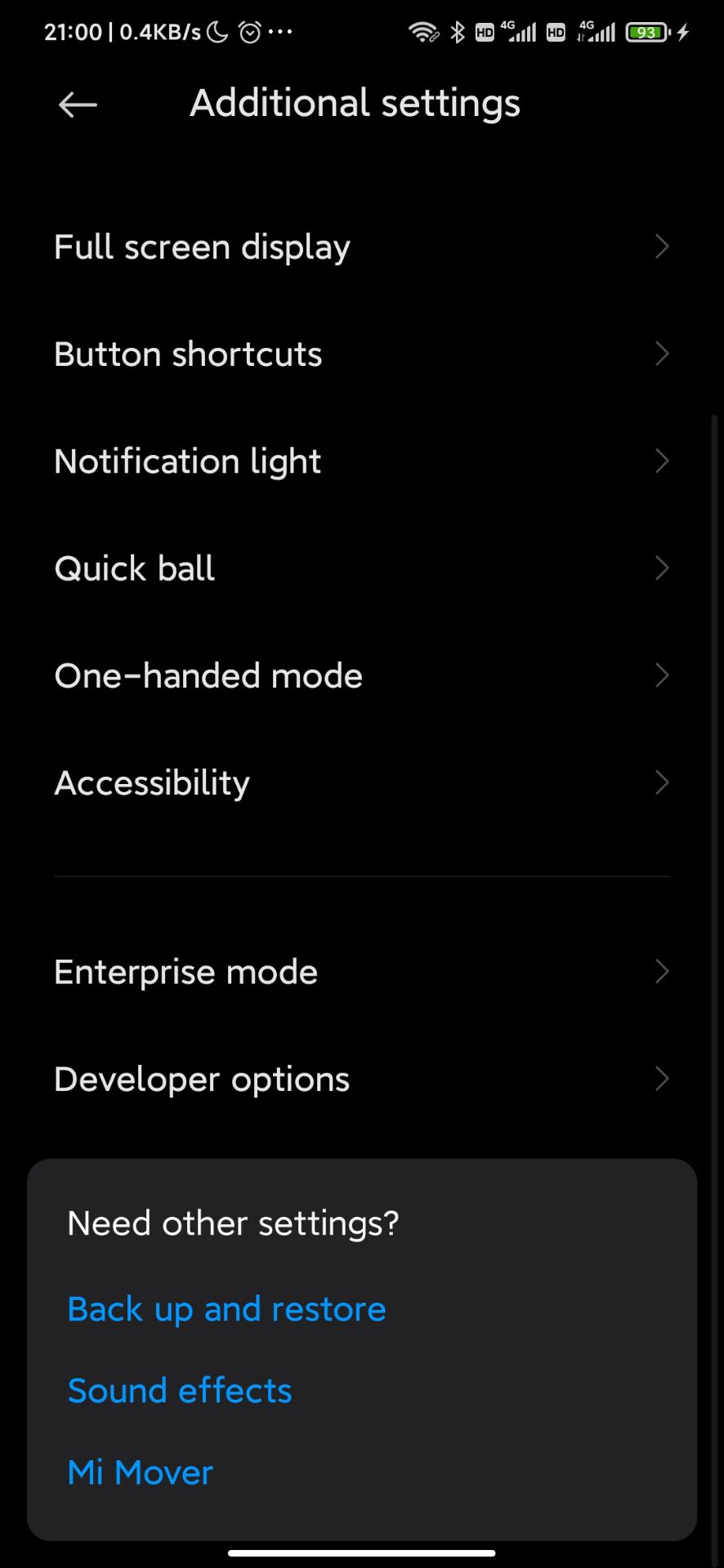
Task: Click the back arrow to return
Action: 77,105
